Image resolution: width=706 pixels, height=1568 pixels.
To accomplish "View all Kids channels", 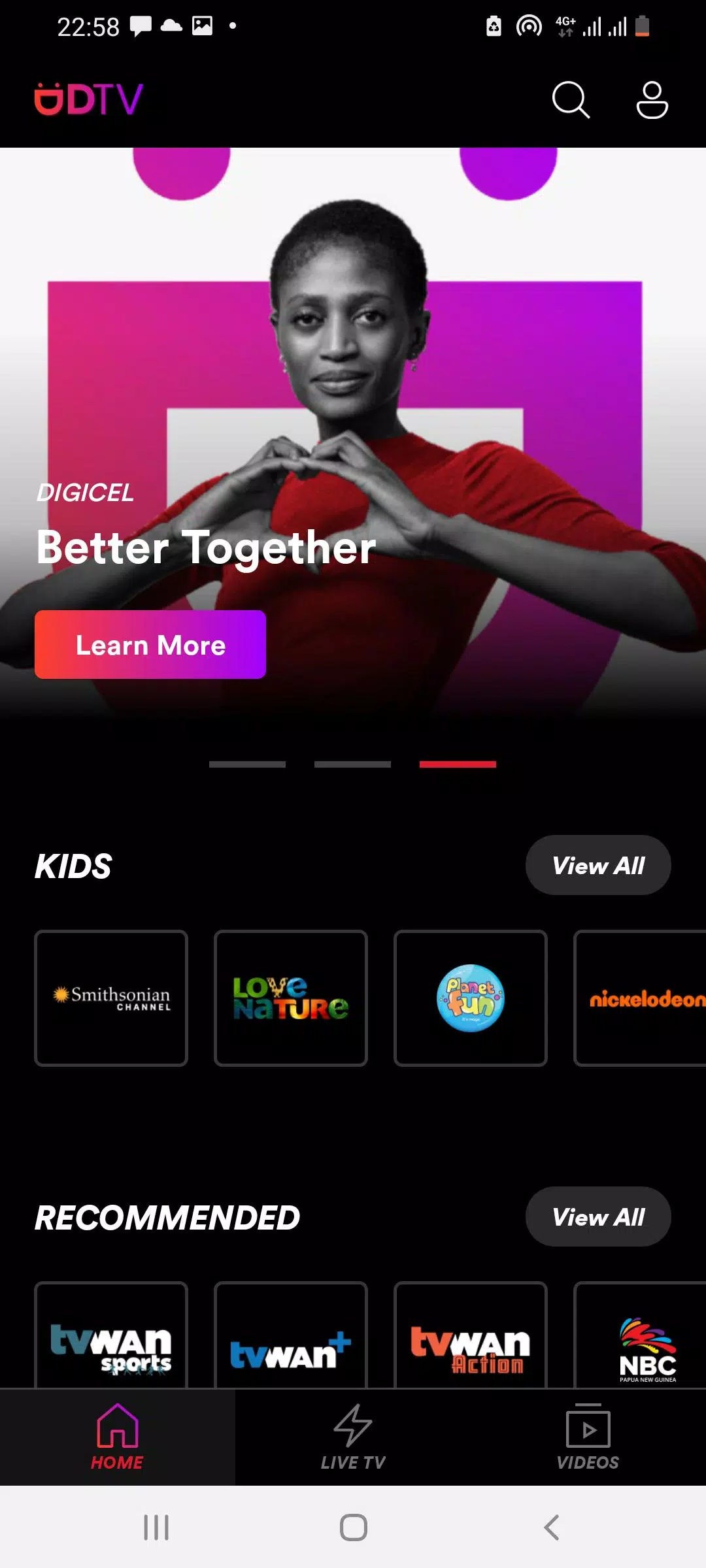I will 598,866.
